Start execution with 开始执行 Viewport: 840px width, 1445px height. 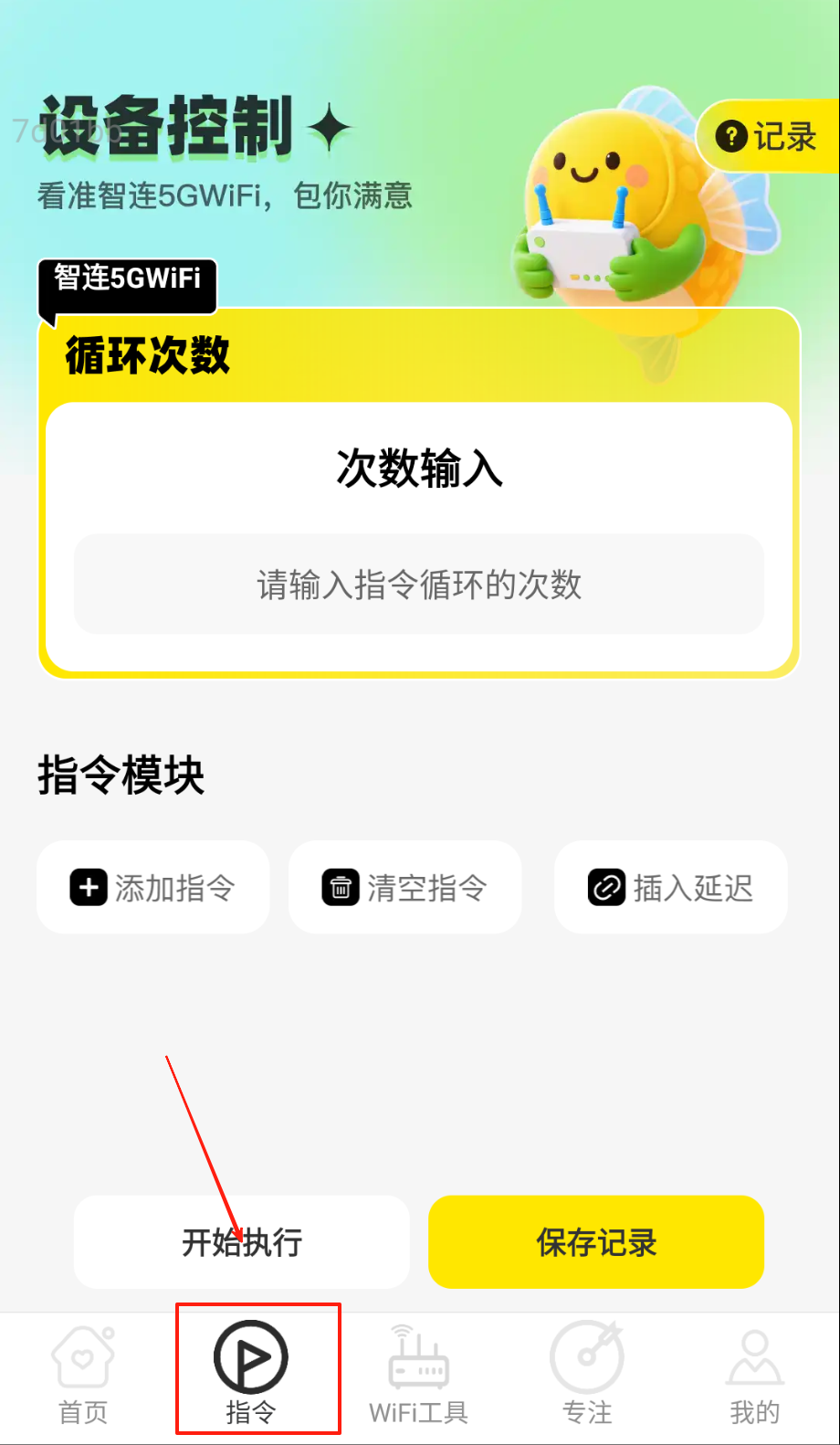pyautogui.click(x=242, y=1242)
